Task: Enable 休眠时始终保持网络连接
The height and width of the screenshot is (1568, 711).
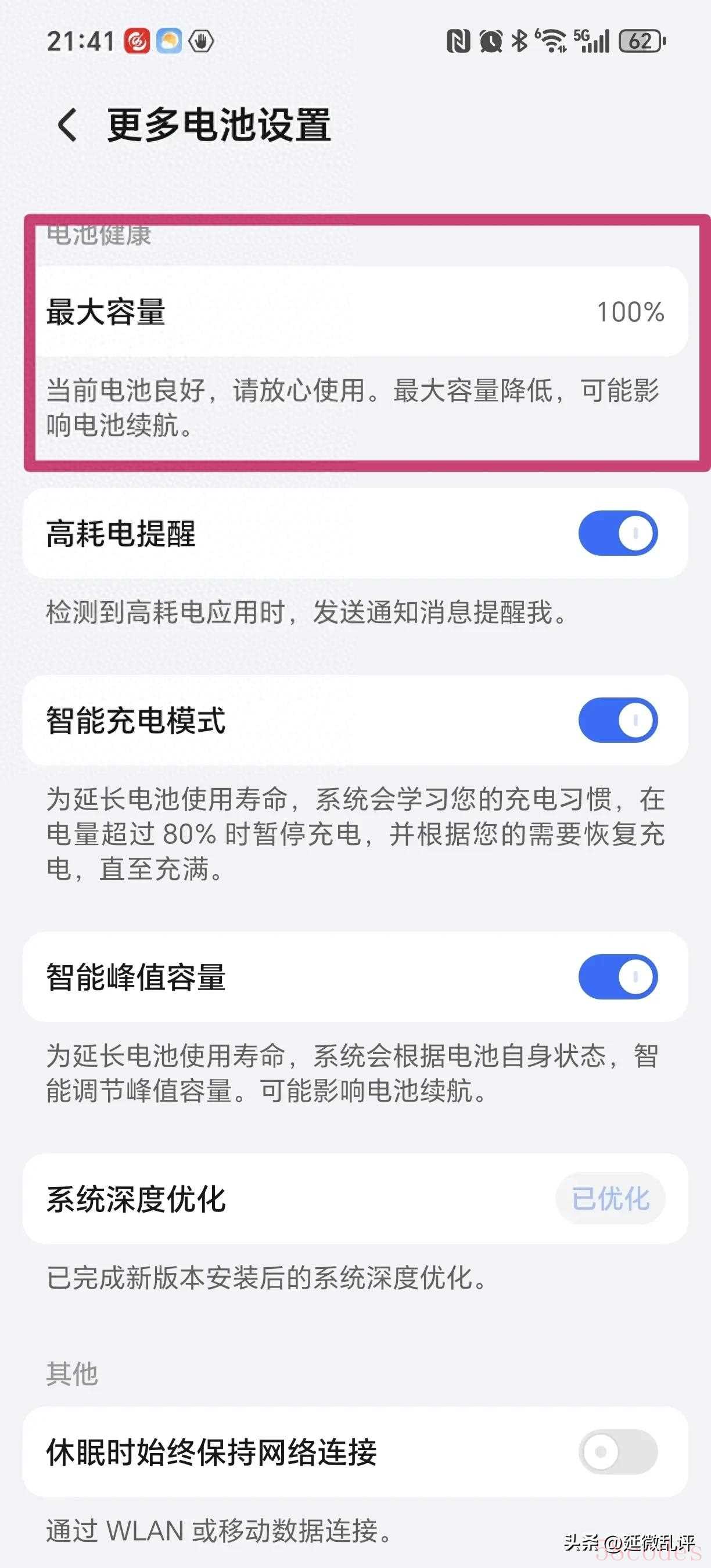Action: coord(618,1452)
